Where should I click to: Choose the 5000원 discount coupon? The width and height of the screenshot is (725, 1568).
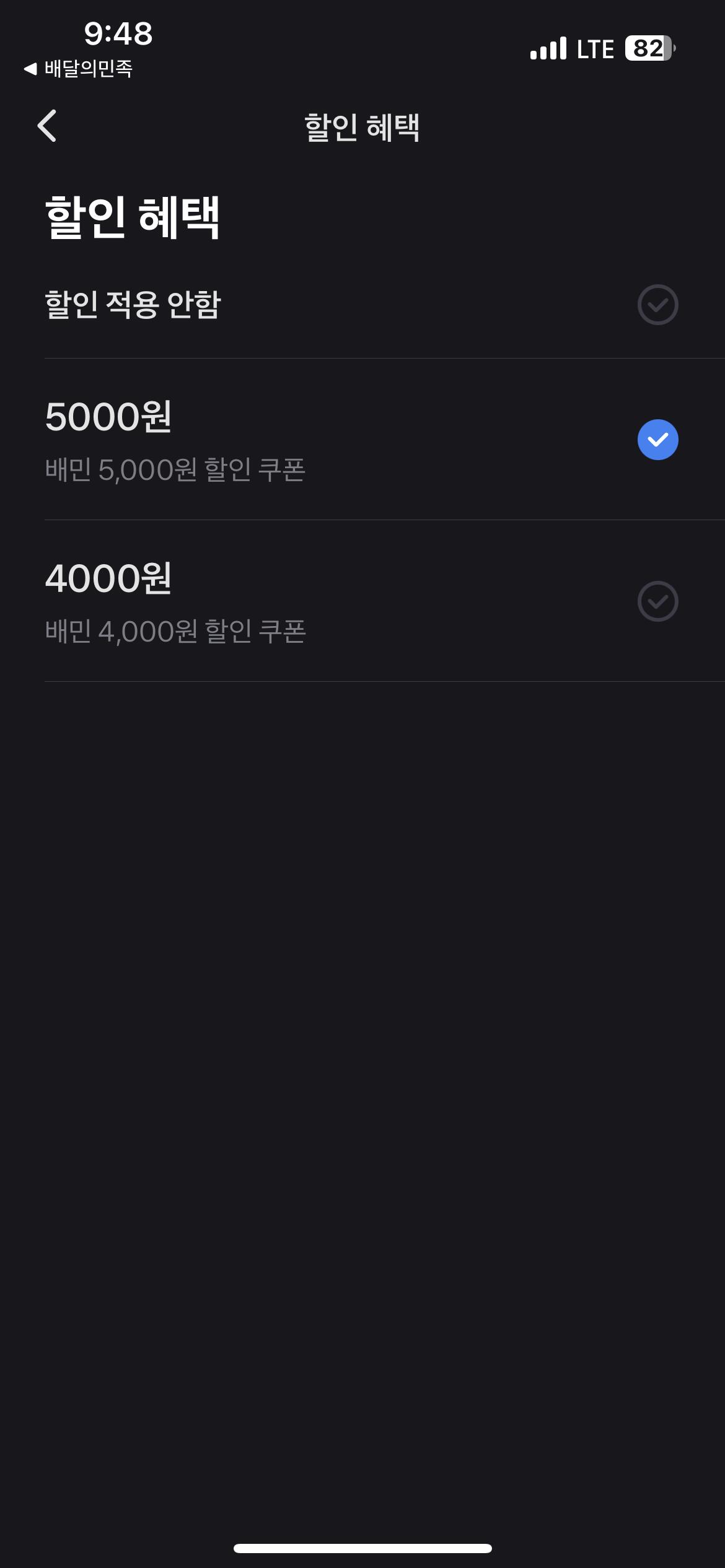point(657,440)
